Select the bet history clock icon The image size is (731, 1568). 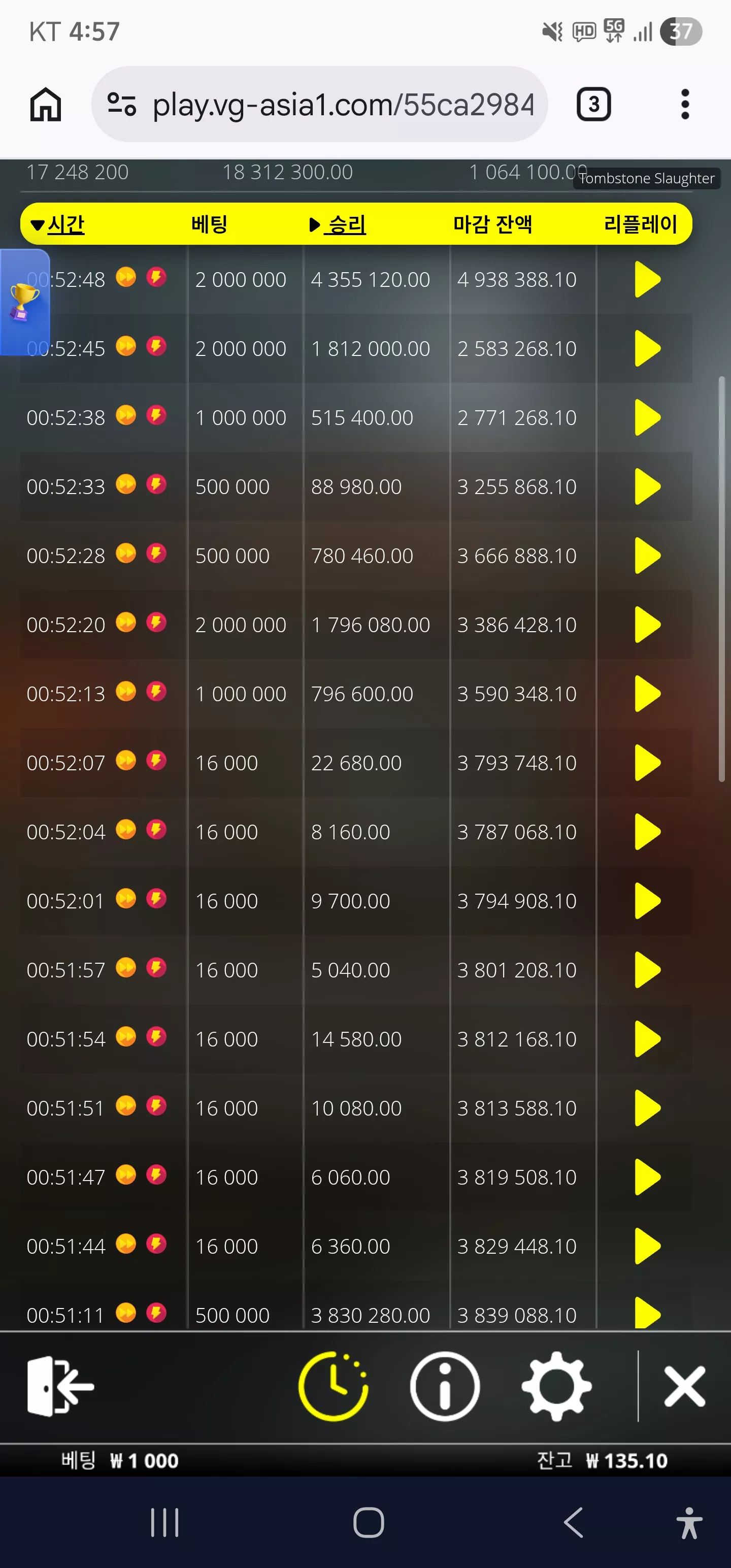(333, 1386)
